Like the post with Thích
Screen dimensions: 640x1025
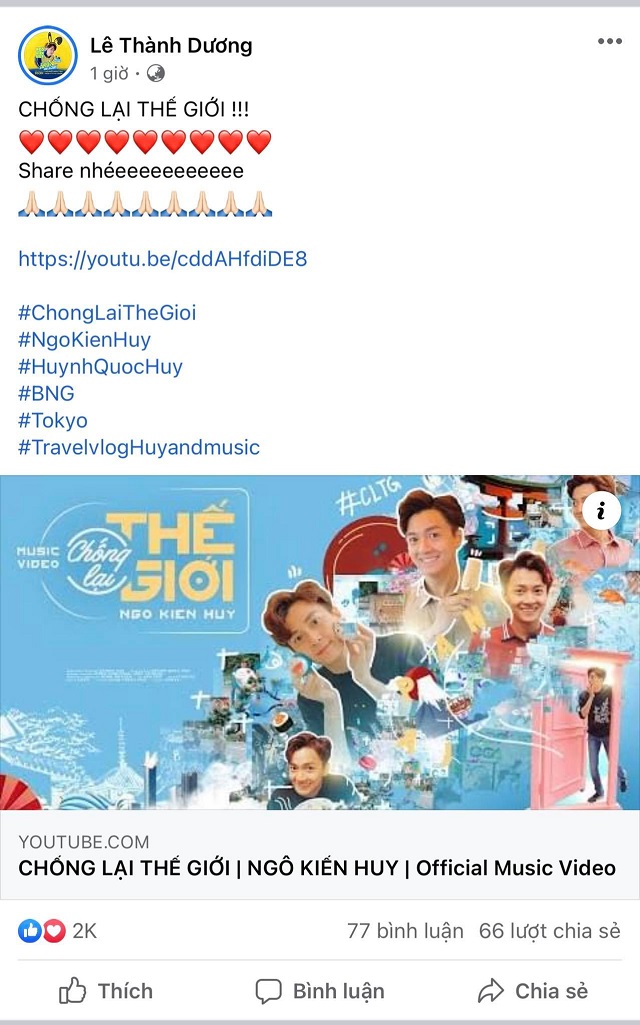click(x=106, y=991)
